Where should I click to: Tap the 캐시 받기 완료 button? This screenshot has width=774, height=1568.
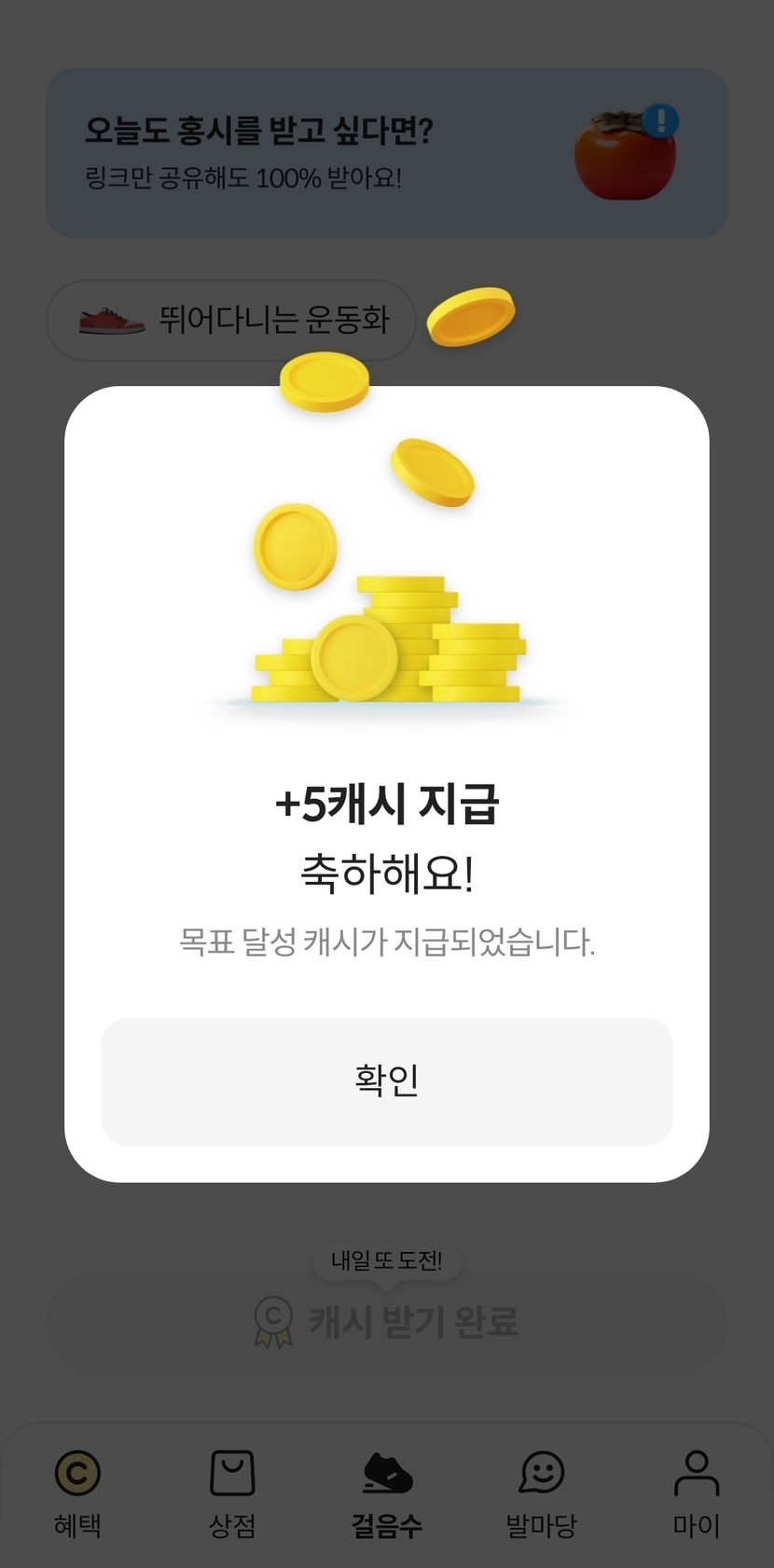coord(386,1322)
